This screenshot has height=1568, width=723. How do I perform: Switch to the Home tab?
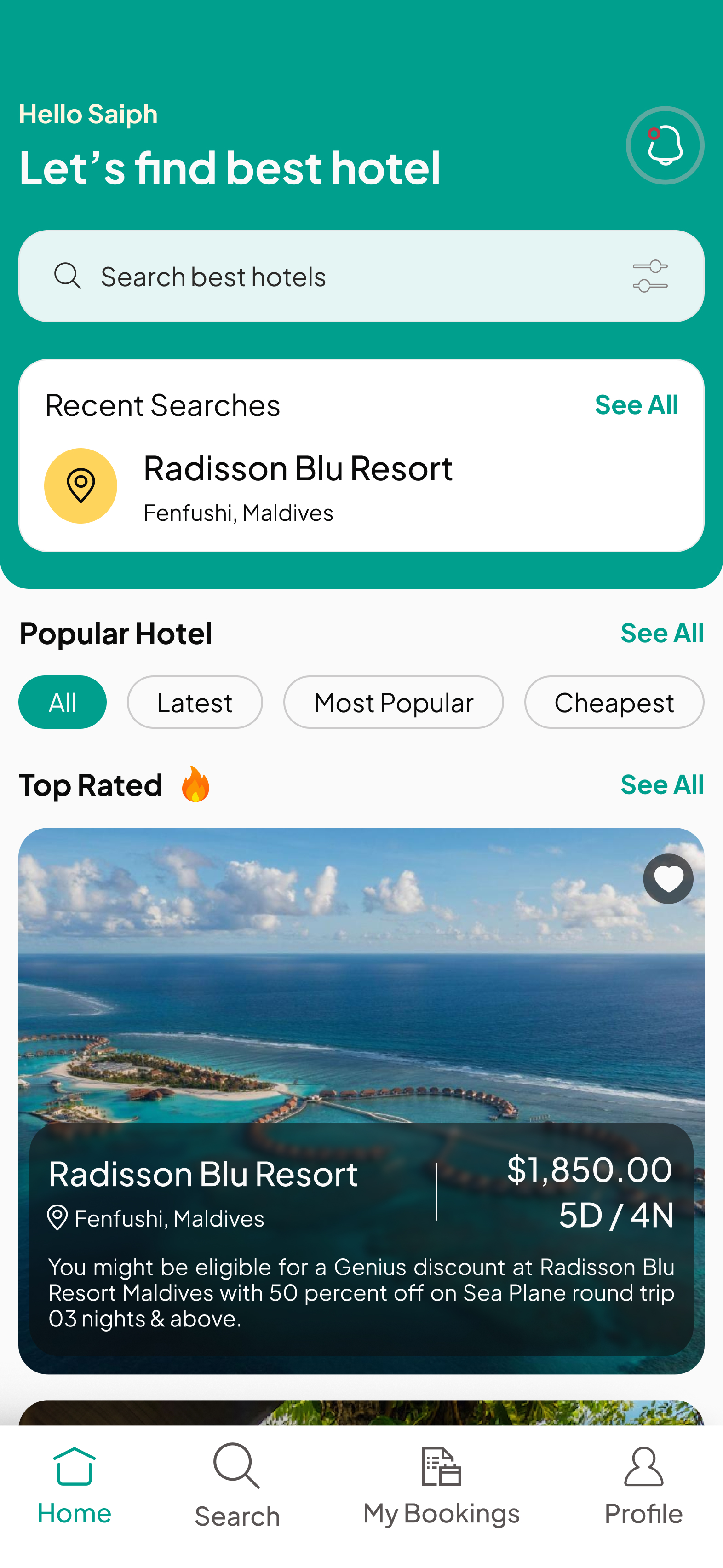point(74,1485)
